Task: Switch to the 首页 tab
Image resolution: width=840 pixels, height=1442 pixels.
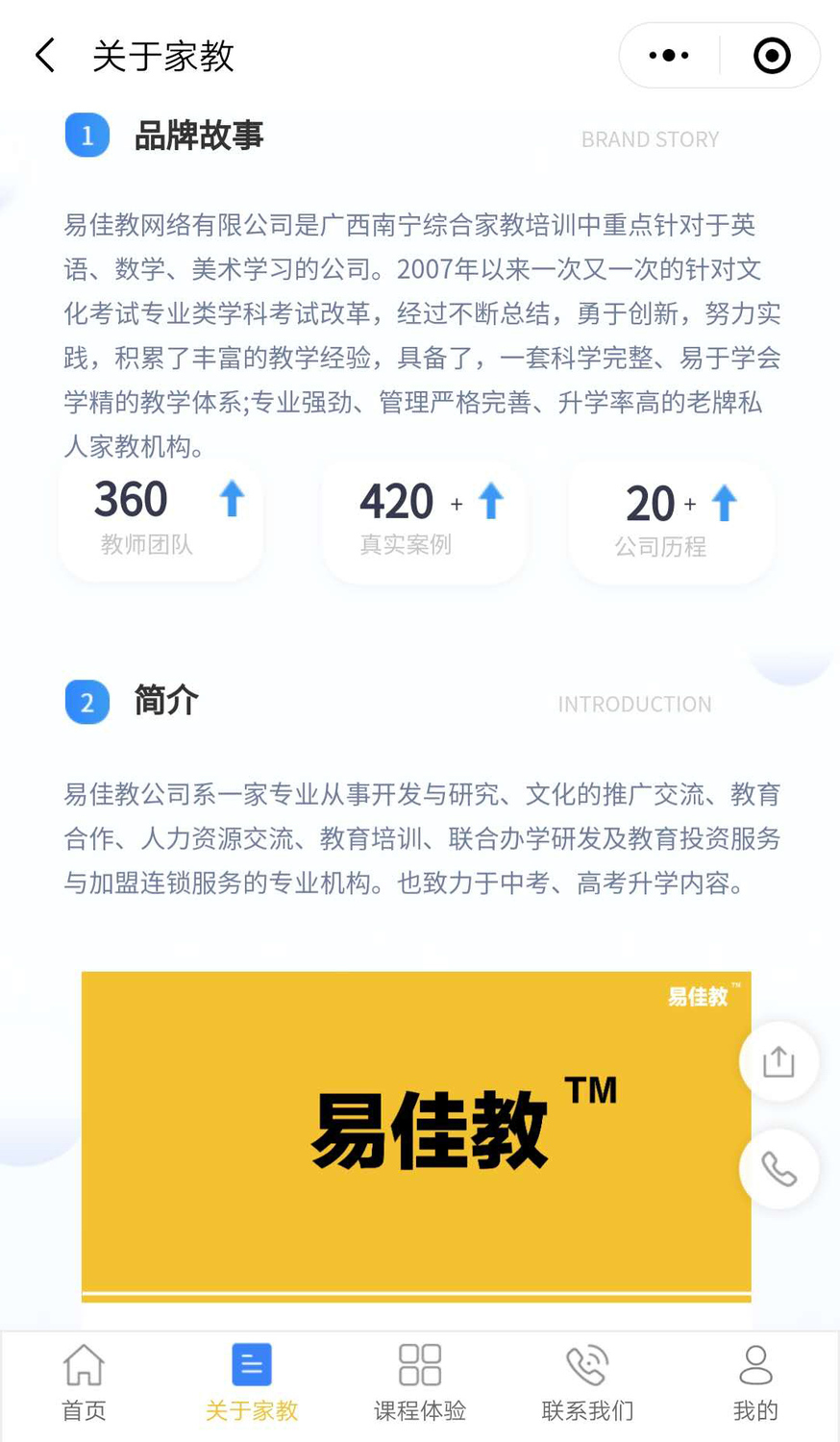Action: tap(84, 1382)
